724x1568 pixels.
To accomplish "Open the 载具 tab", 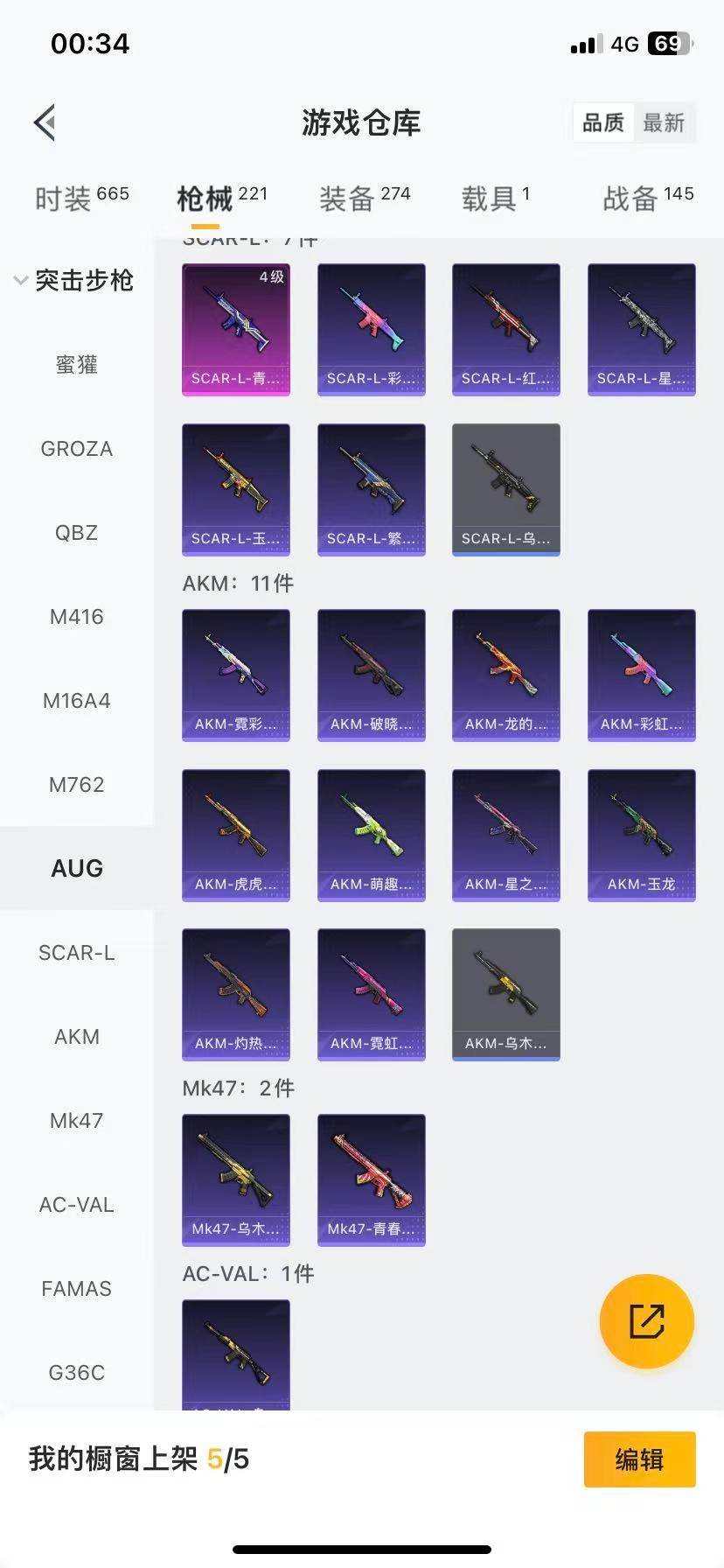I will 495,199.
